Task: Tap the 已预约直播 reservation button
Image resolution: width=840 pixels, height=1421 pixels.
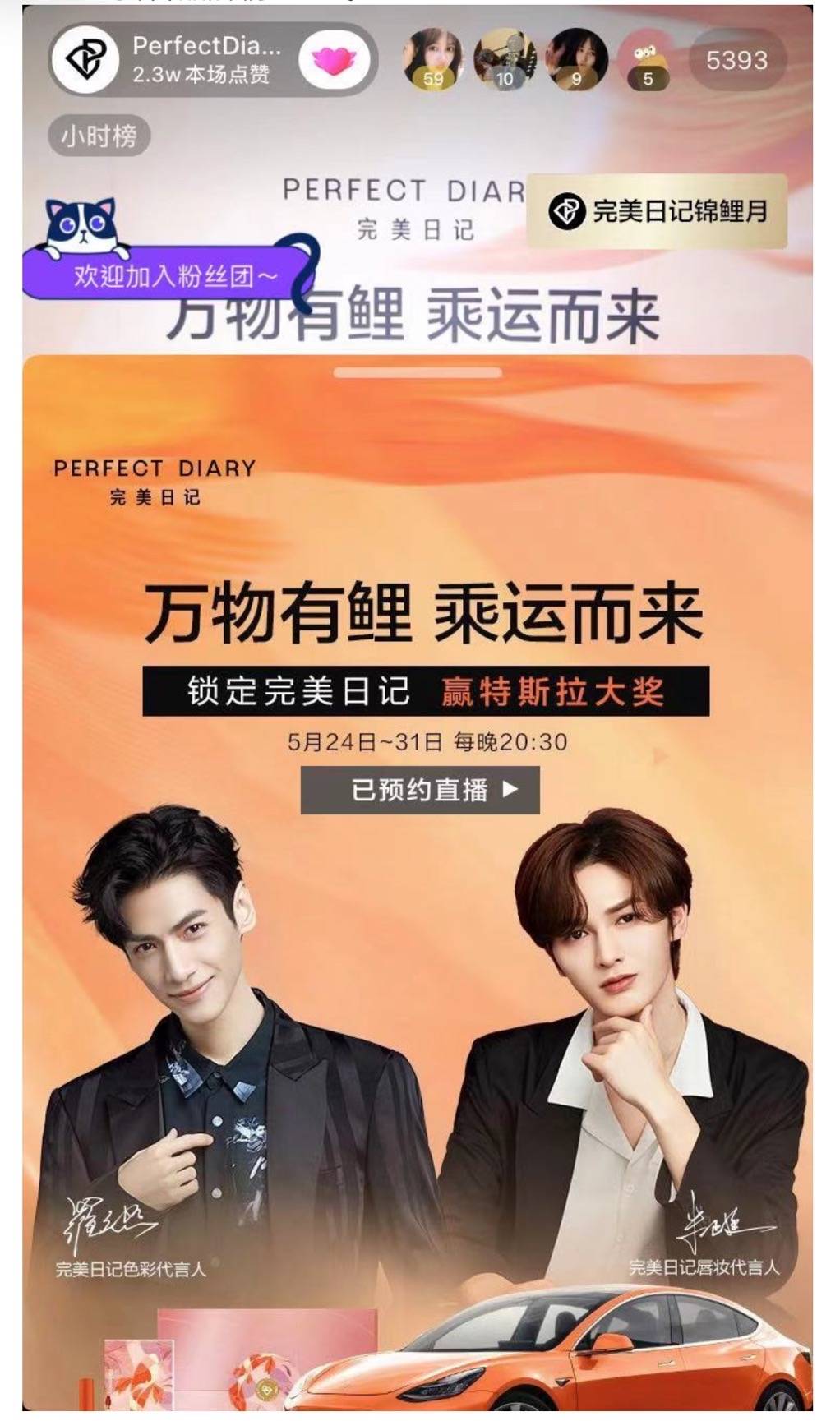Action: (x=420, y=790)
